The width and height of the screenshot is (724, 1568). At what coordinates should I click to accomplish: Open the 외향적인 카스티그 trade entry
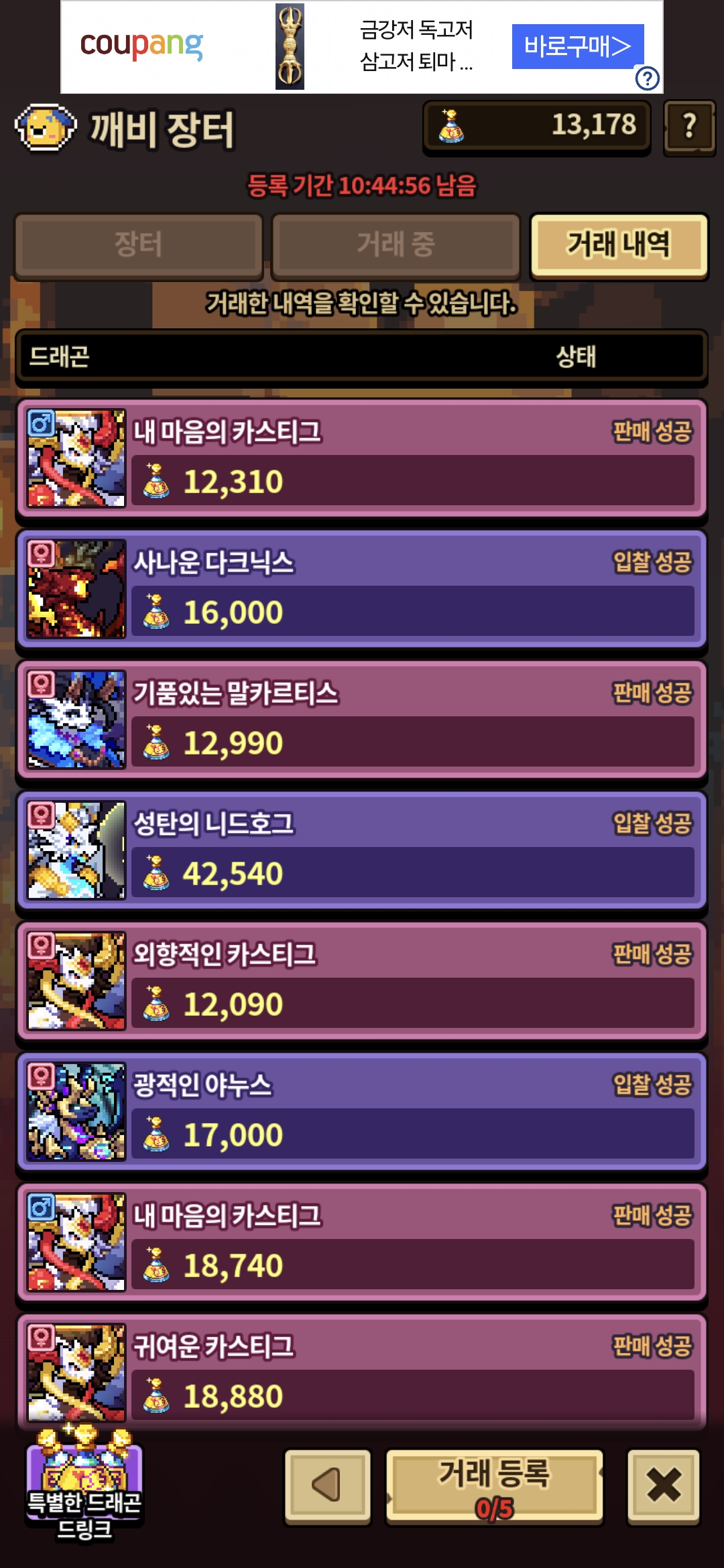(x=362, y=981)
